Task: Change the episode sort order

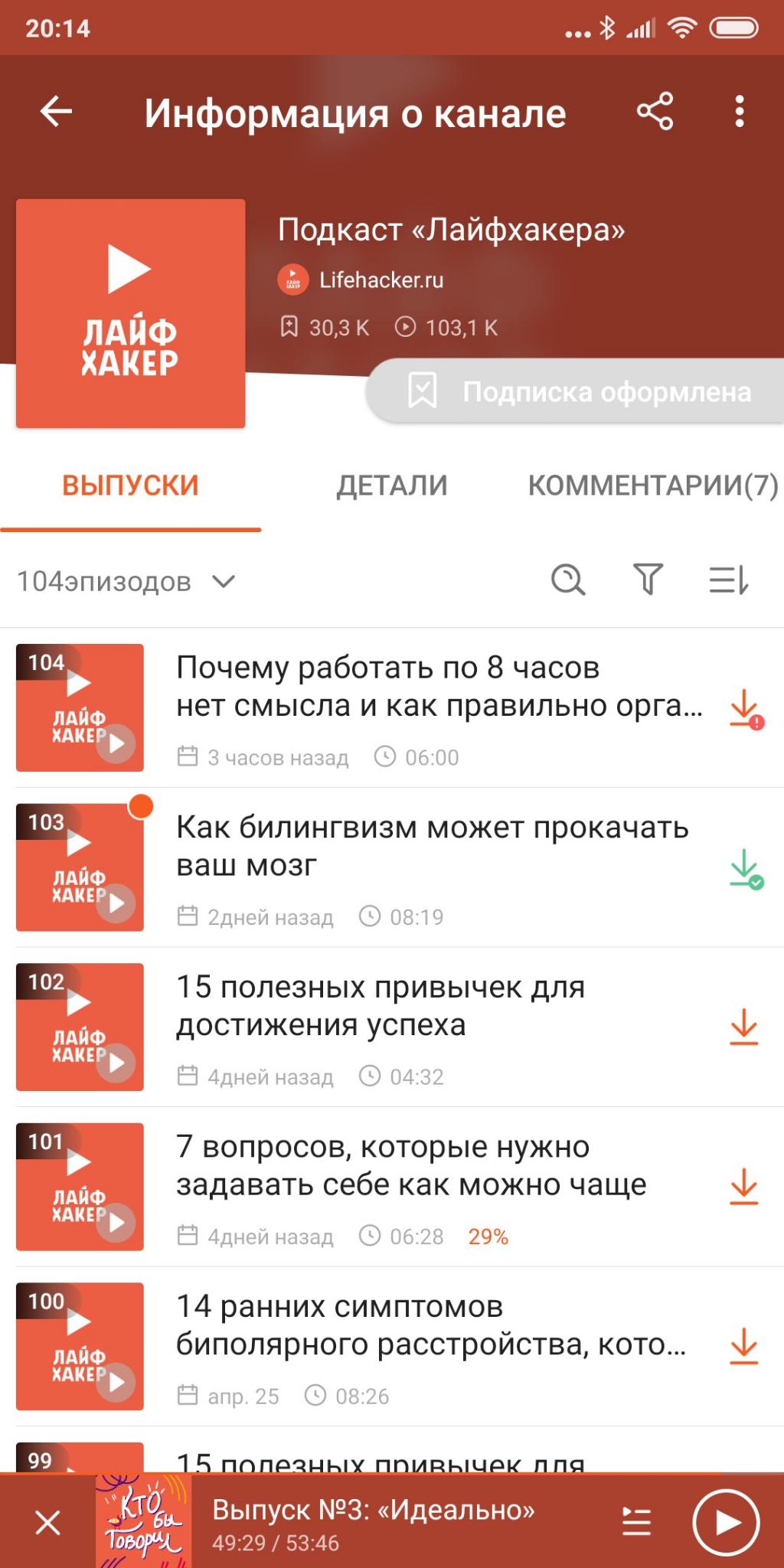Action: click(728, 580)
